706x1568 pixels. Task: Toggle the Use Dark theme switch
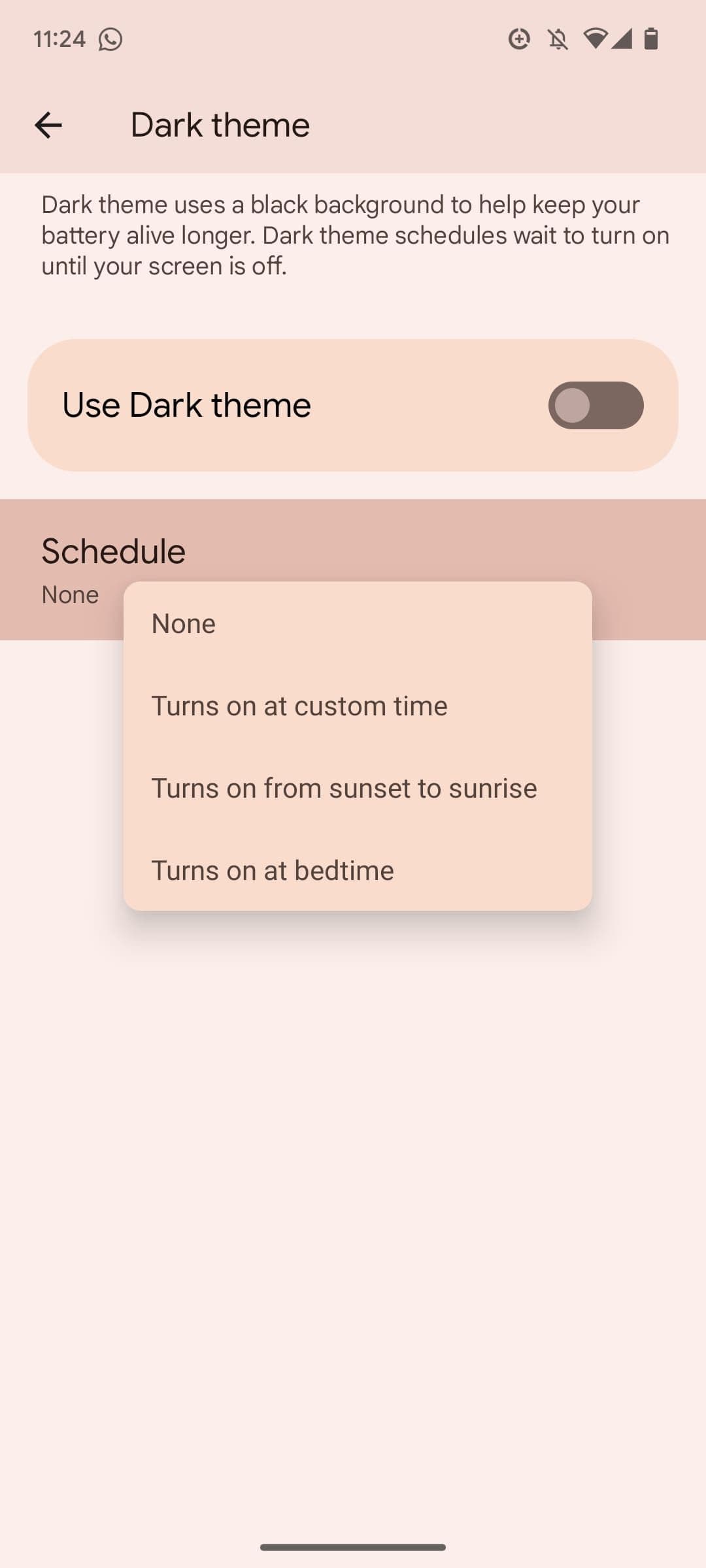pyautogui.click(x=596, y=405)
